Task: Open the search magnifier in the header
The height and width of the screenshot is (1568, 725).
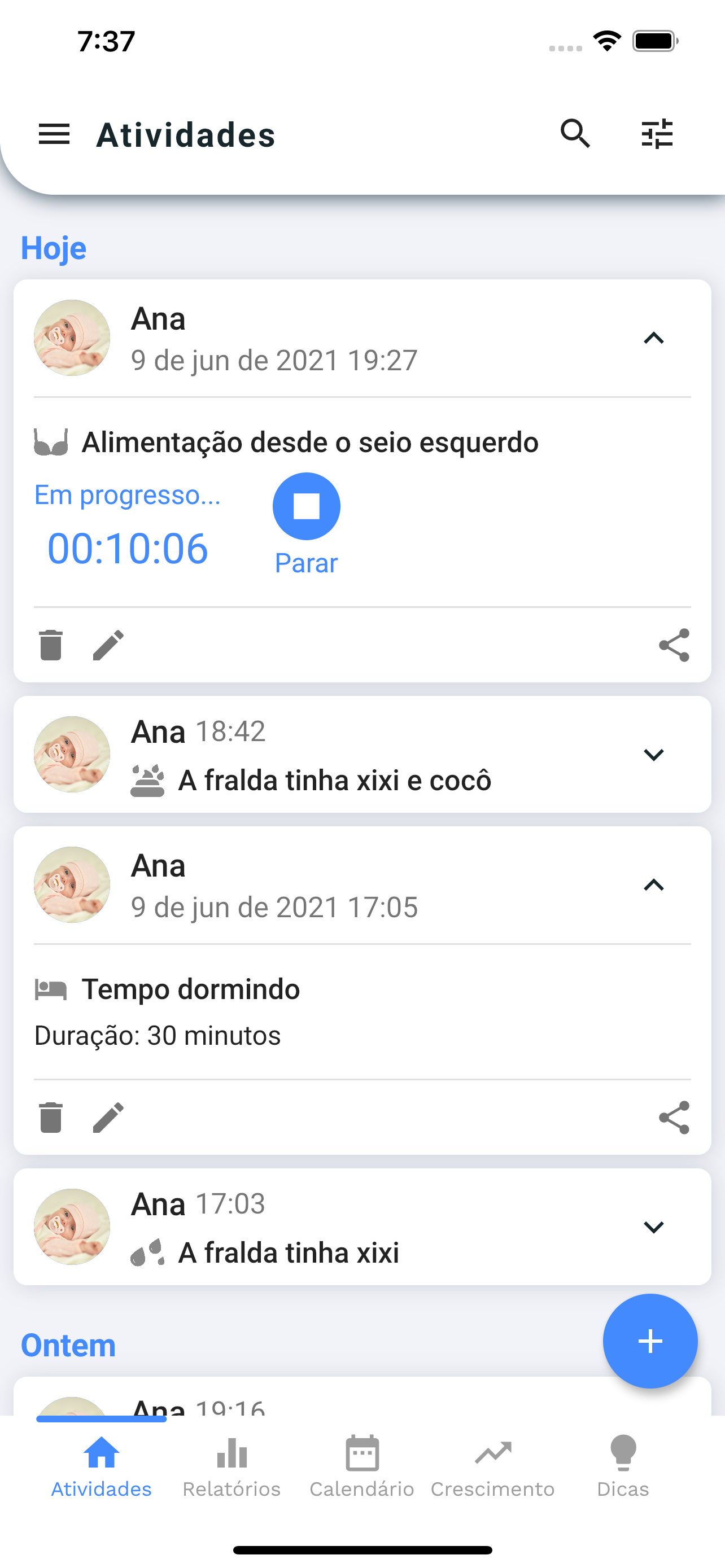Action: (x=575, y=134)
